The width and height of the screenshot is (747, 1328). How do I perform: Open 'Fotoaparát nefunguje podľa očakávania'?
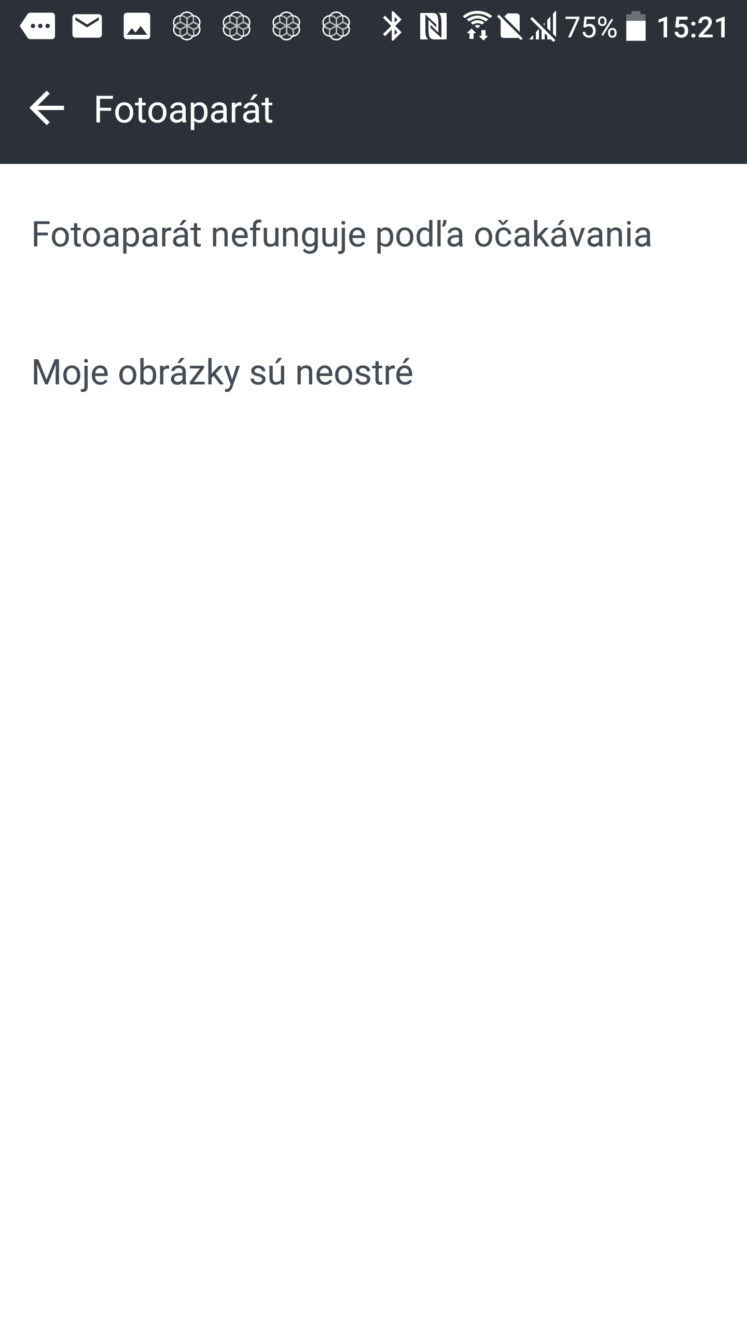pyautogui.click(x=373, y=234)
